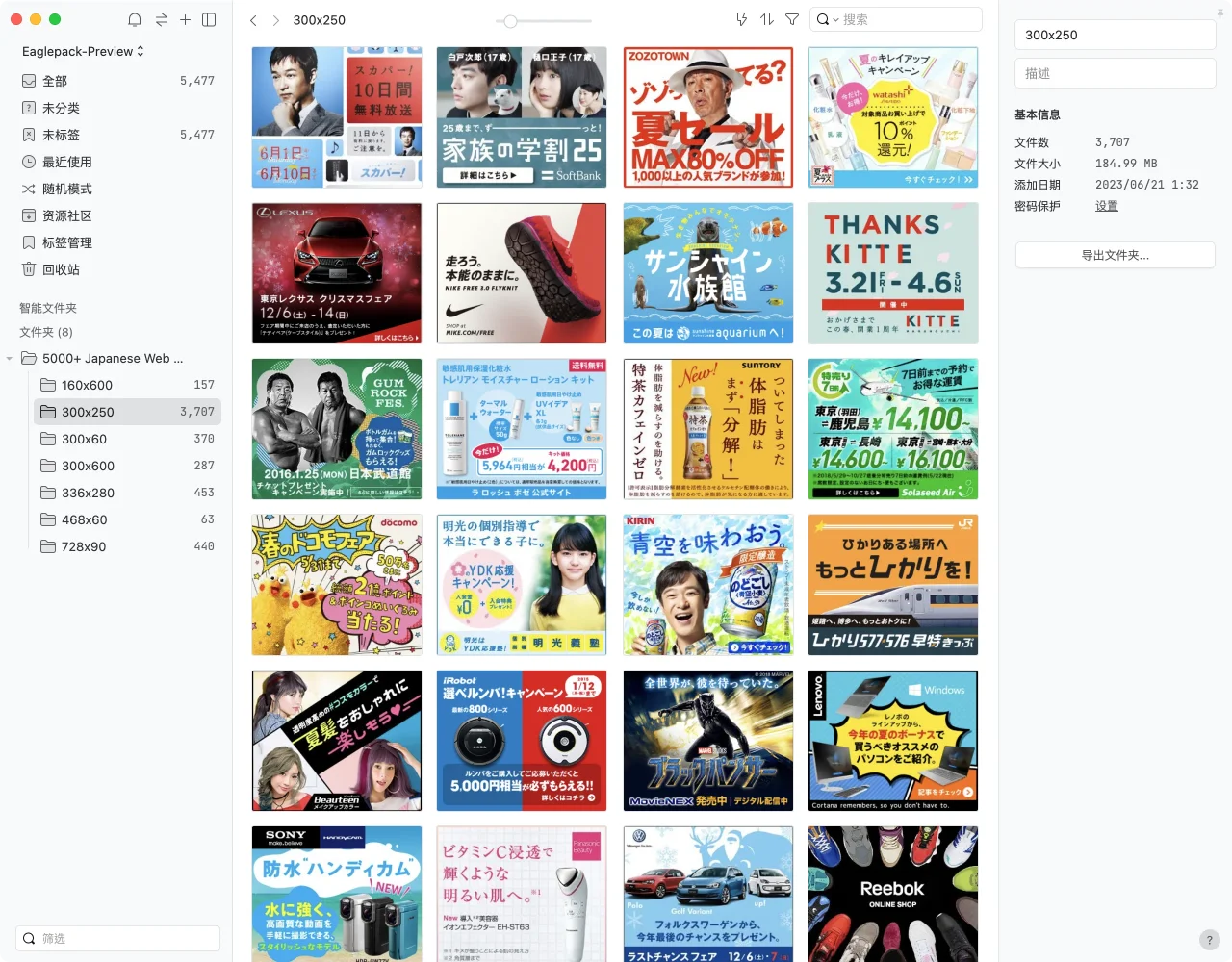This screenshot has width=1232, height=962.
Task: Open 设置 link for 密码保护
Action: click(1106, 206)
